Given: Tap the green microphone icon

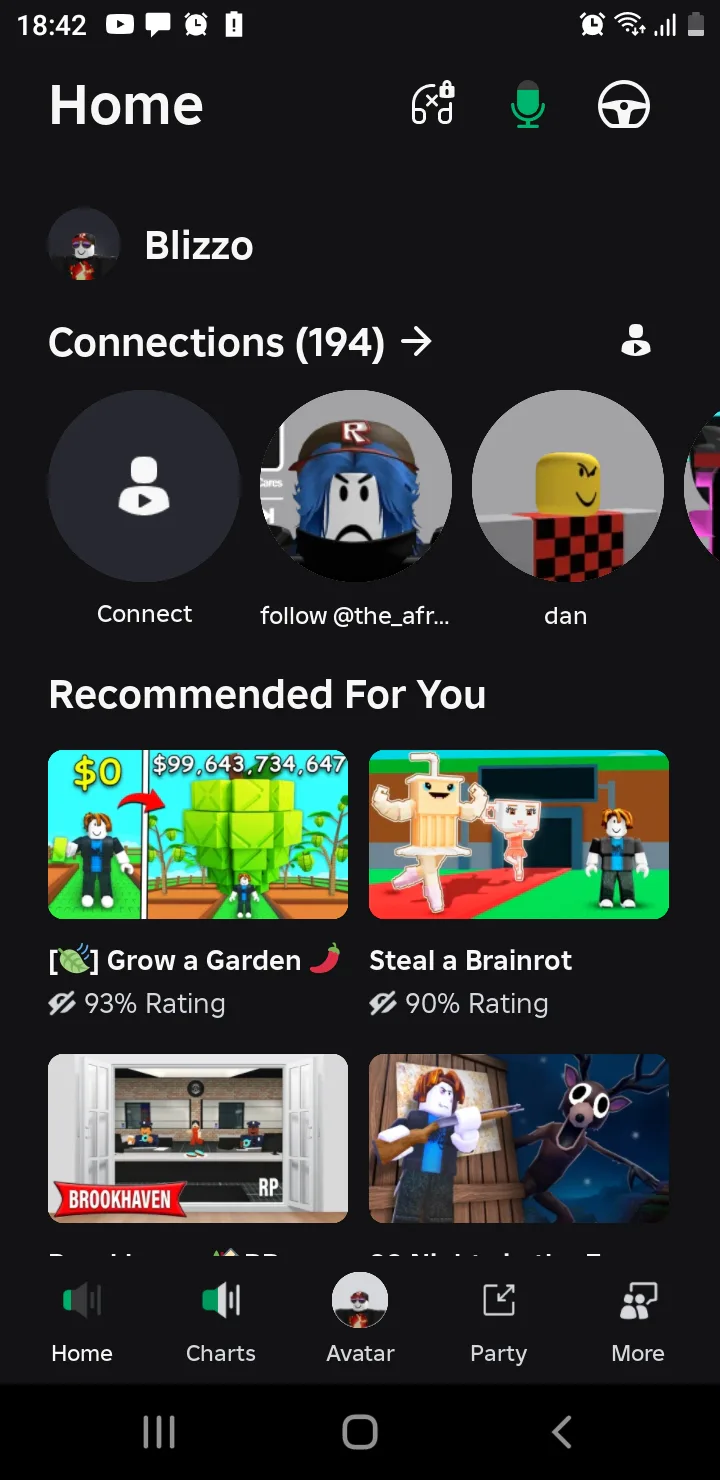Looking at the screenshot, I should coord(528,105).
